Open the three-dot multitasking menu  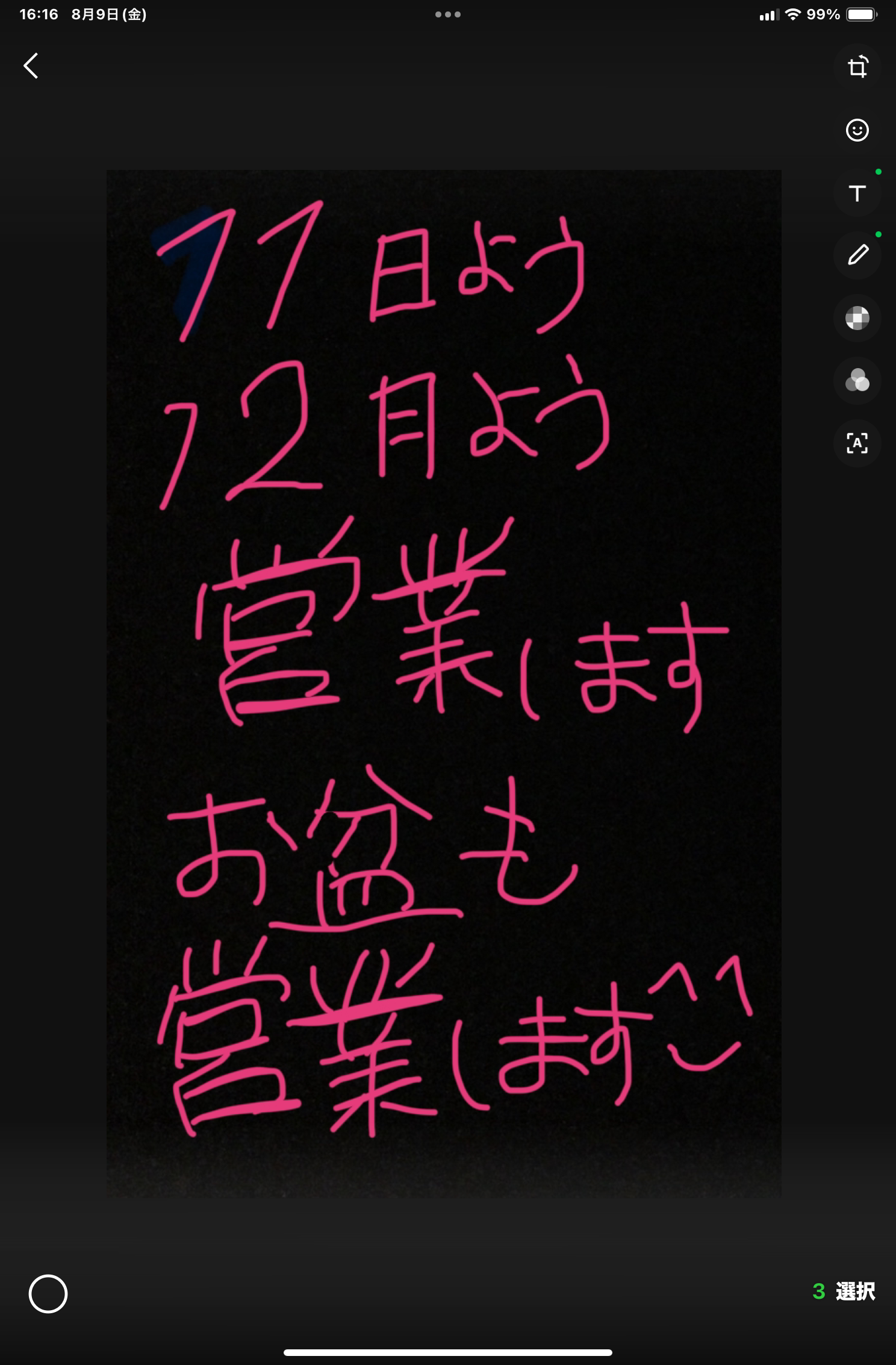click(x=447, y=14)
